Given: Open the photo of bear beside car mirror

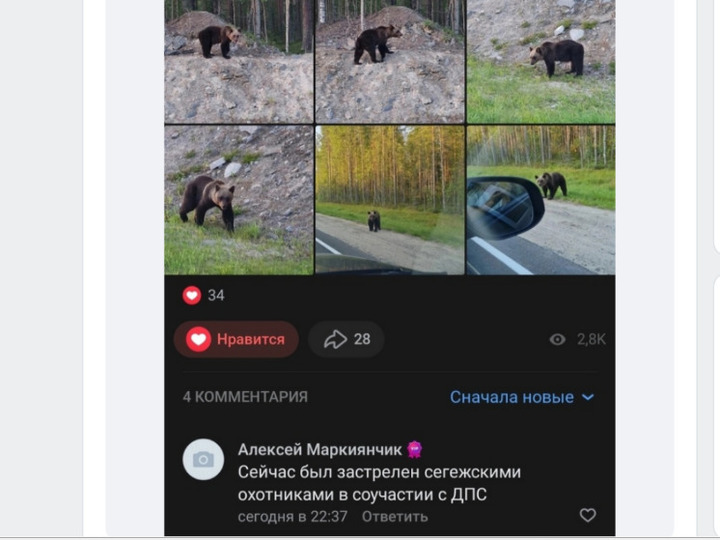Looking at the screenshot, I should click(541, 200).
